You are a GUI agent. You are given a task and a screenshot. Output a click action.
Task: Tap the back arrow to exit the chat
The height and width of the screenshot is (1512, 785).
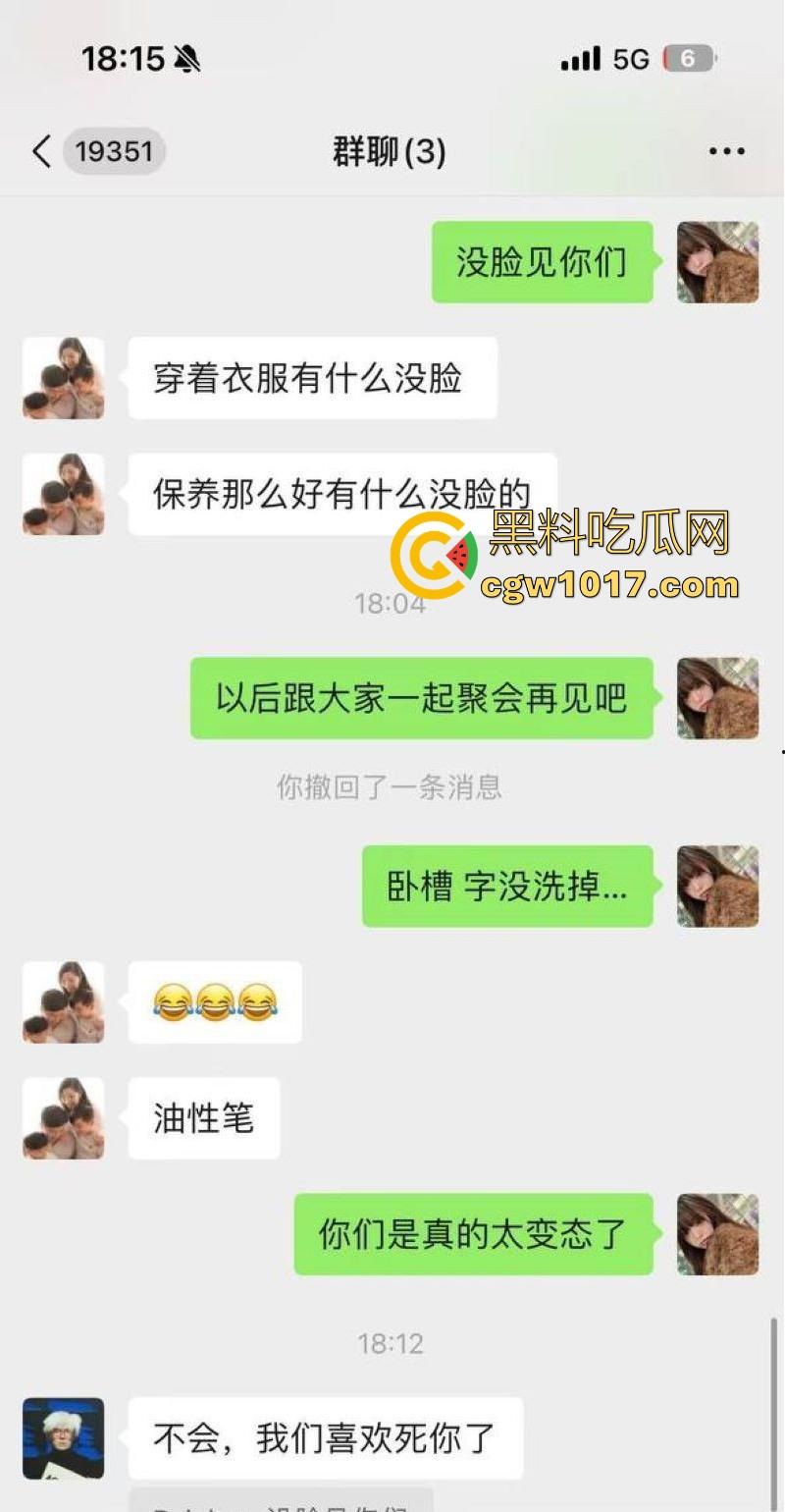point(41,152)
